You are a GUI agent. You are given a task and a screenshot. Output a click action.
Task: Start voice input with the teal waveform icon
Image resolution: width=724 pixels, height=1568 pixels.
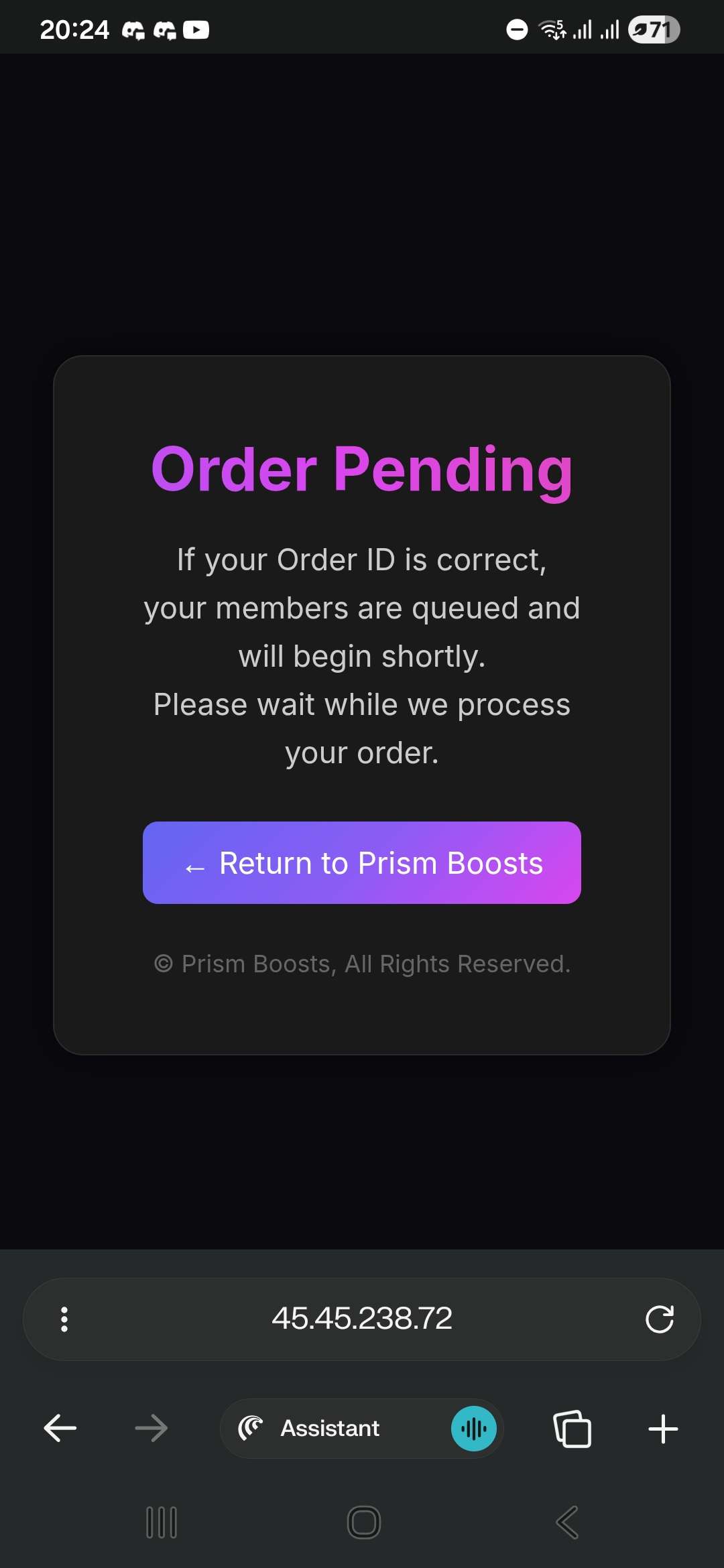click(x=474, y=1428)
